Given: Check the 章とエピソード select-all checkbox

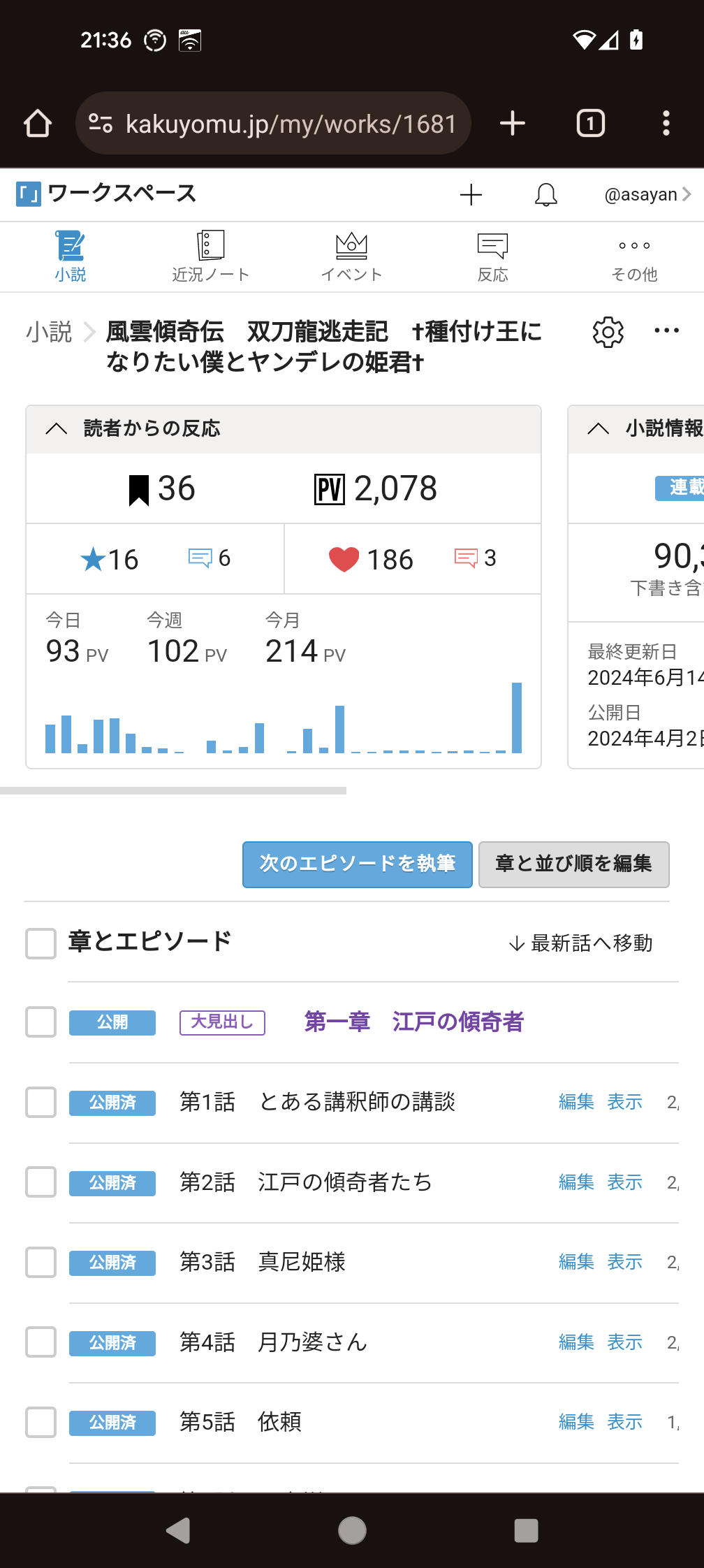Looking at the screenshot, I should (x=41, y=943).
